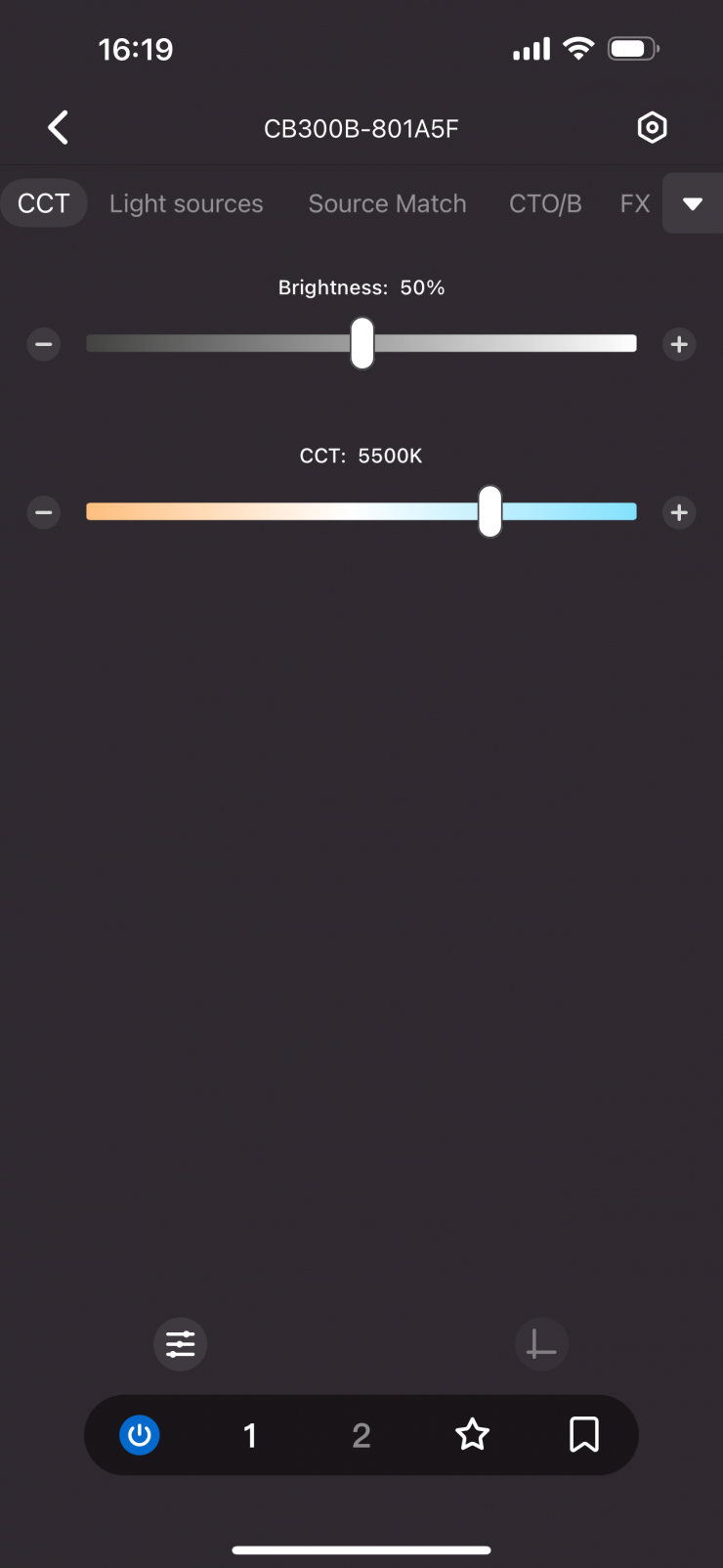This screenshot has width=723, height=1568.
Task: Open saved bookmarks icon
Action: pyautogui.click(x=584, y=1435)
